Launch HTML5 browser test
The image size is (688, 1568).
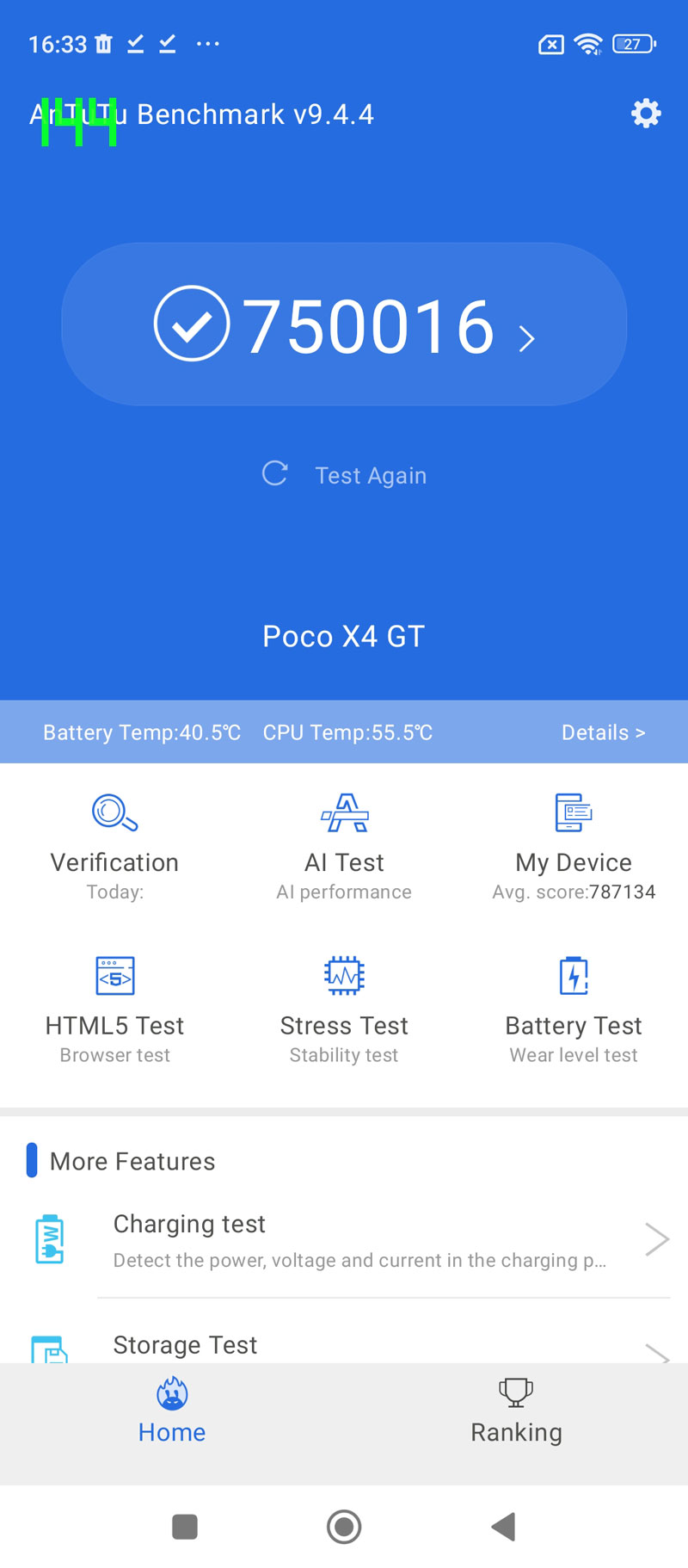[115, 1008]
